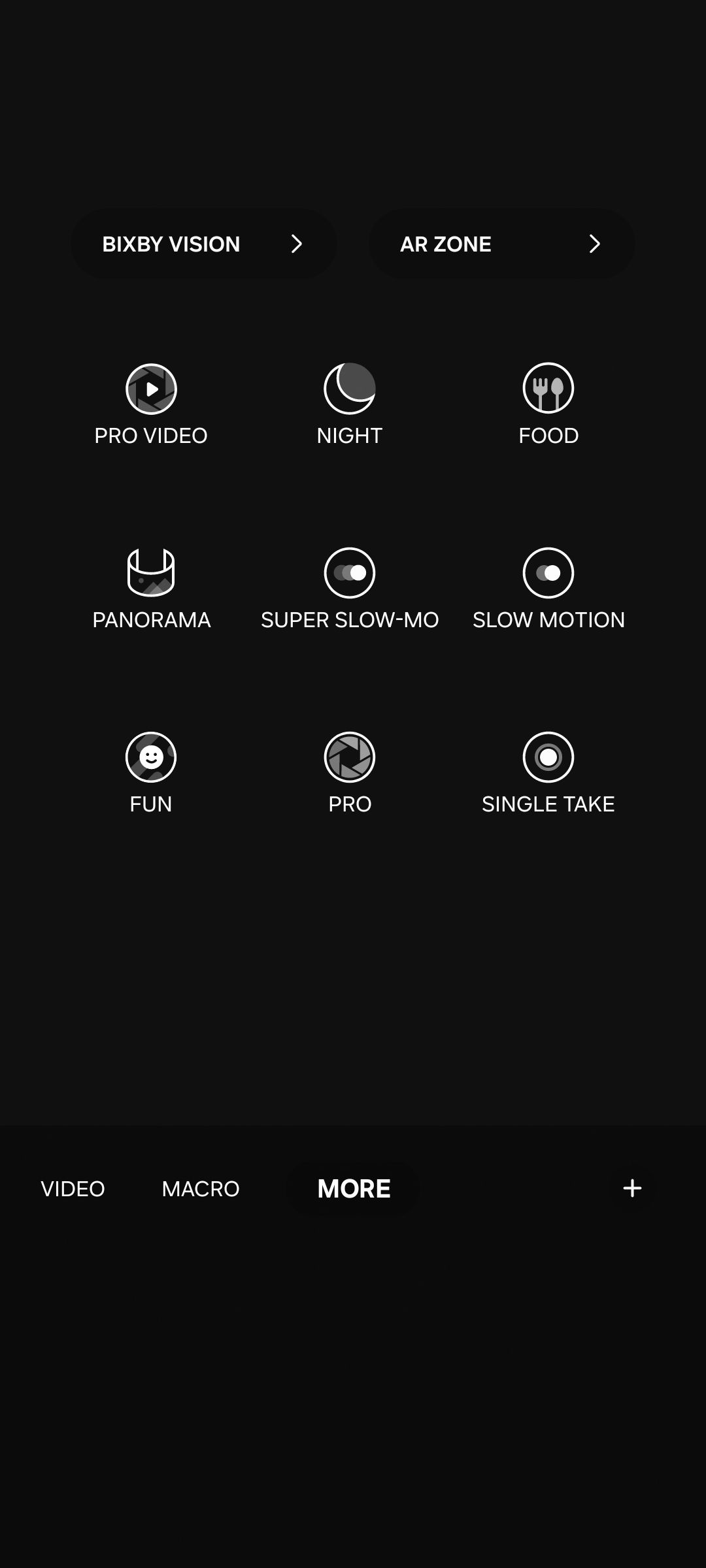Open Night mode using the moon icon

click(350, 389)
